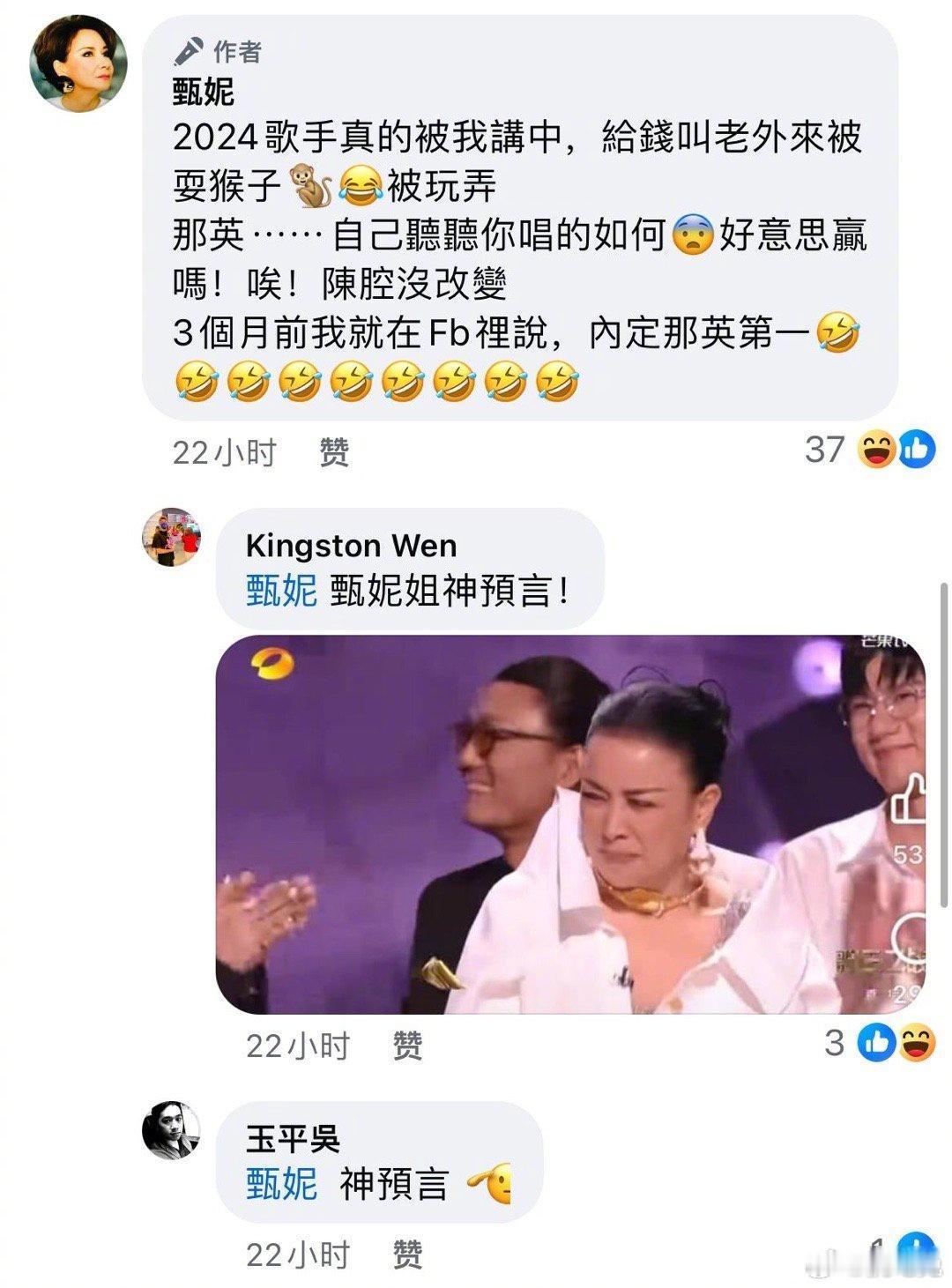The width and height of the screenshot is (952, 1288).
Task: Click the thumbs-up reaction icon on 甄妮's comment
Action: [915, 449]
